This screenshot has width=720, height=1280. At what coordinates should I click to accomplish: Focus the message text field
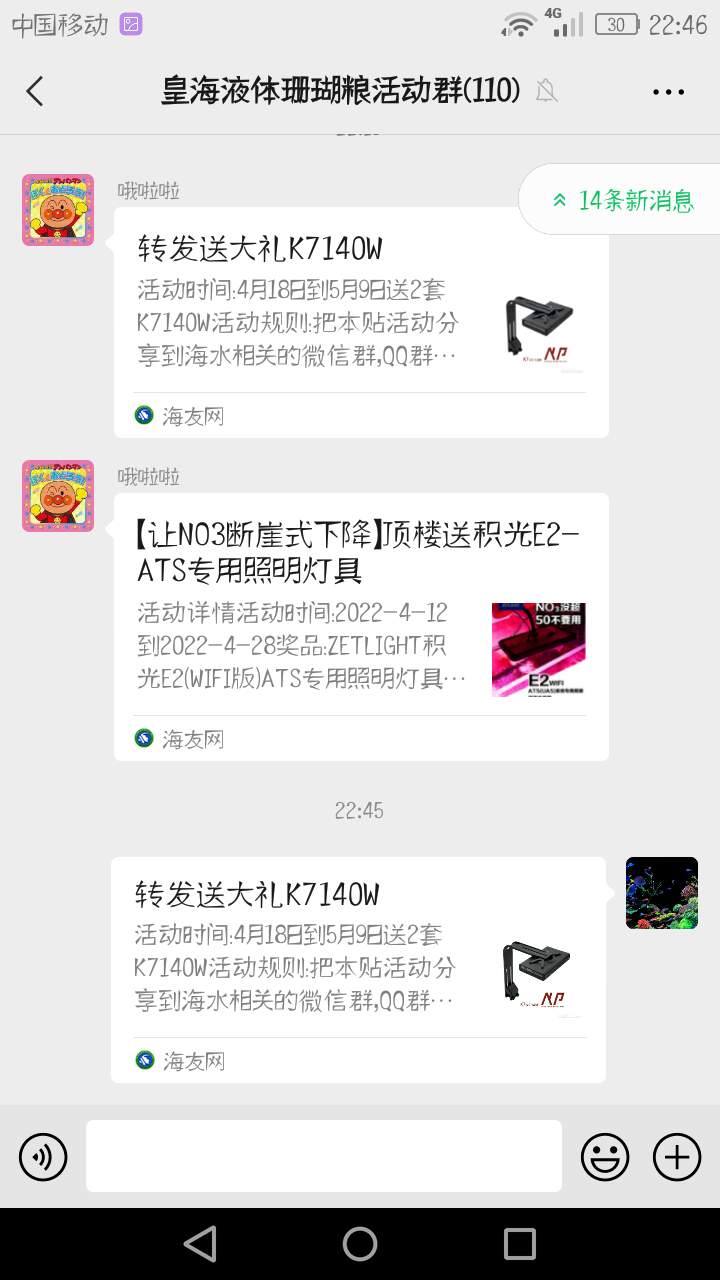323,1156
